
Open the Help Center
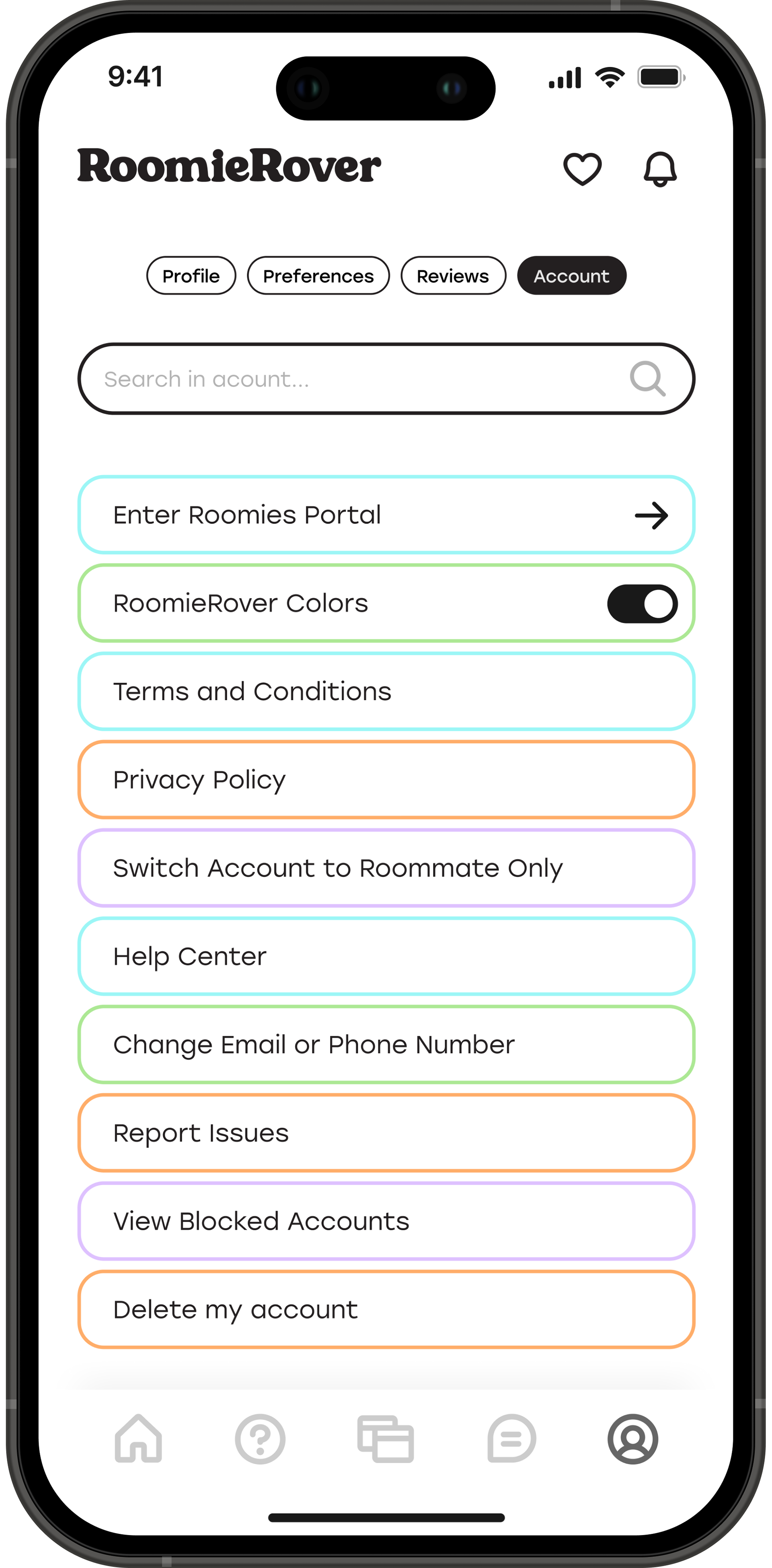click(x=386, y=956)
